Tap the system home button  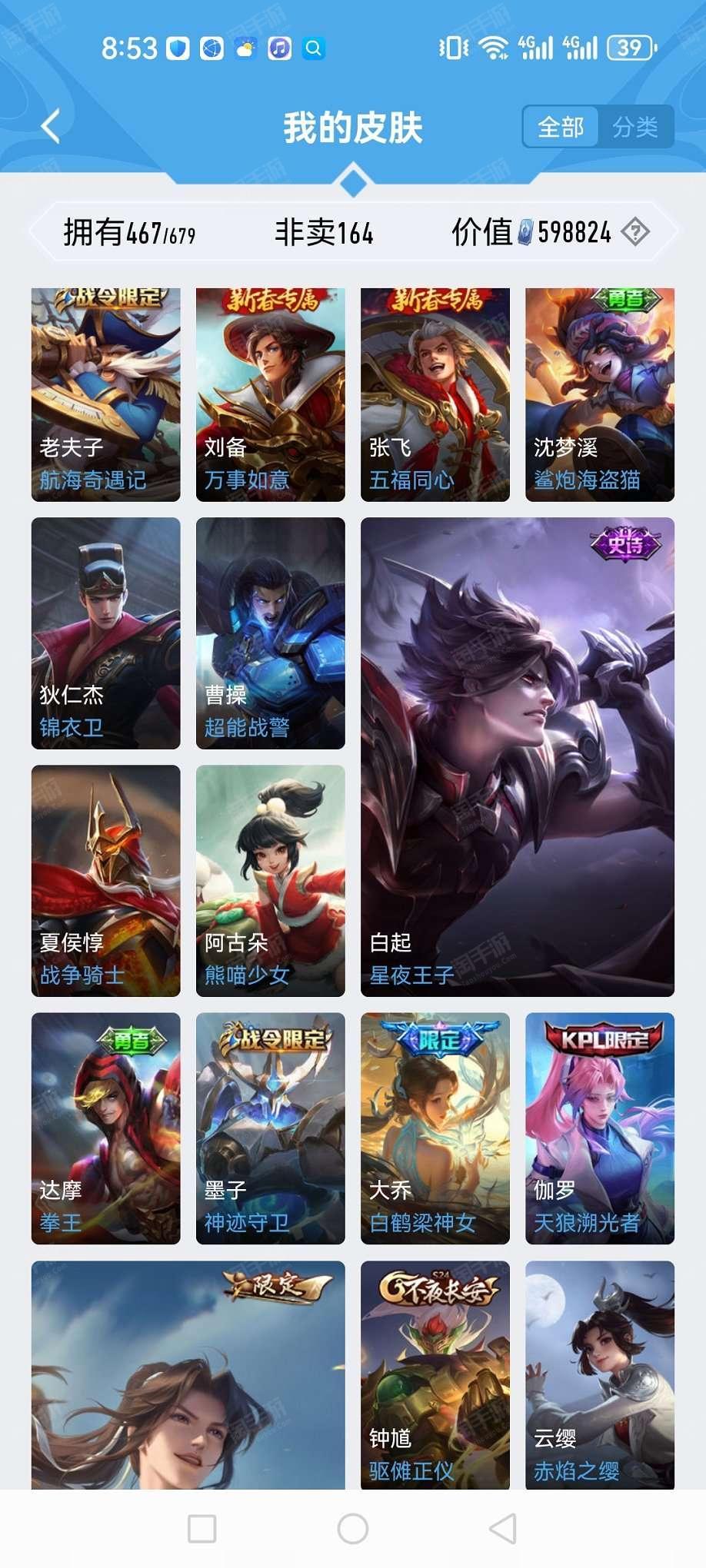point(353,1529)
